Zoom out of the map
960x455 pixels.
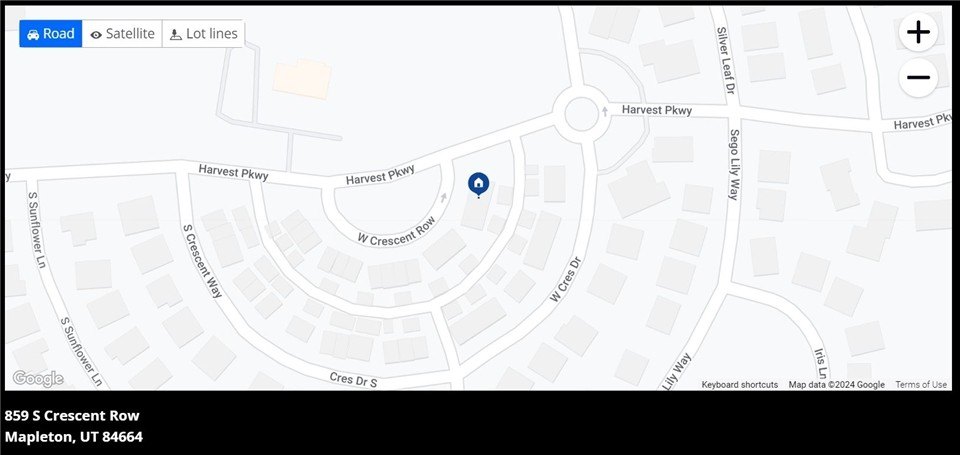coord(918,77)
